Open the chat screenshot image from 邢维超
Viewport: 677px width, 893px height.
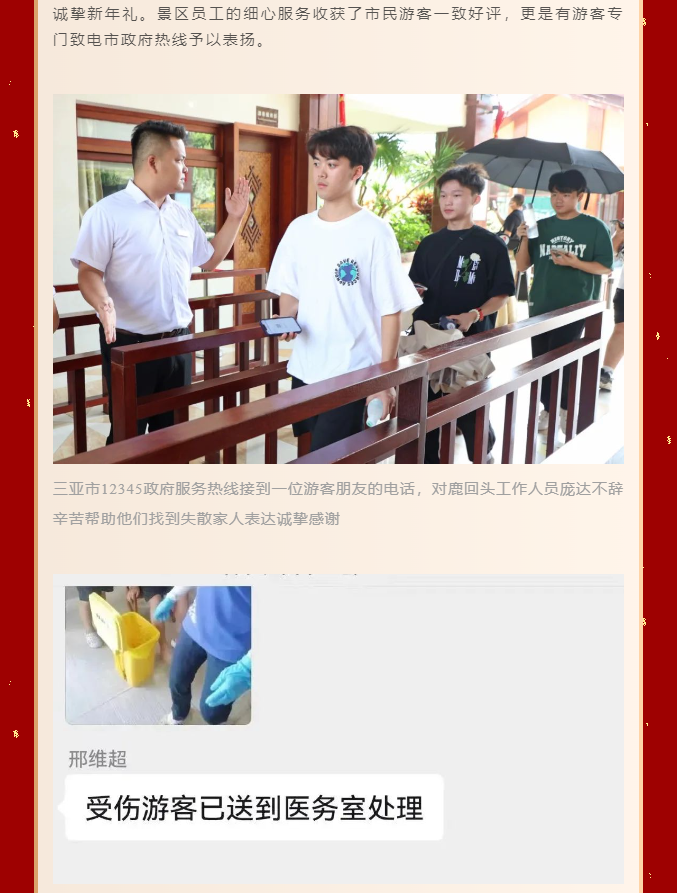(x=338, y=728)
